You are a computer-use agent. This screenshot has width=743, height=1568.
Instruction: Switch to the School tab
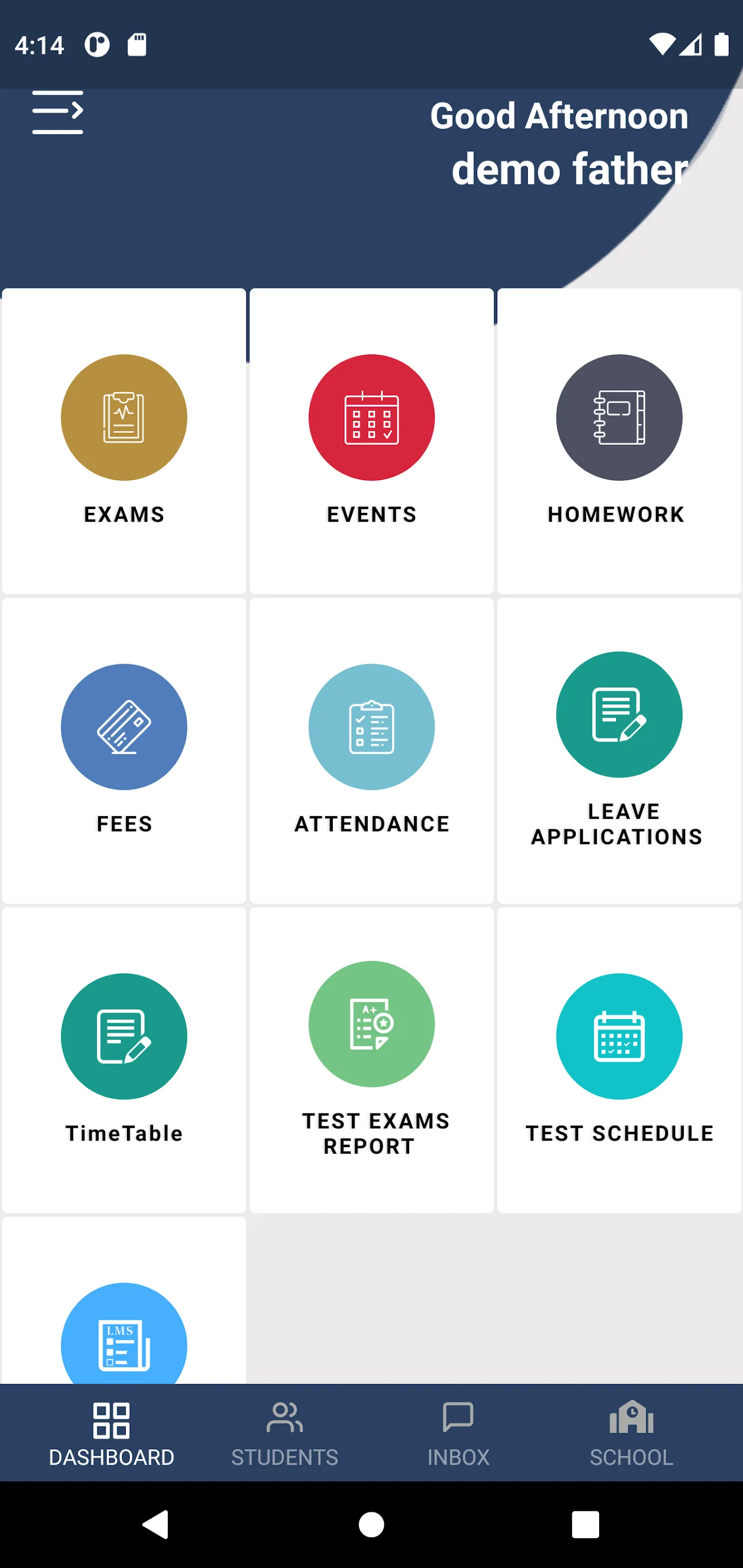(631, 1434)
